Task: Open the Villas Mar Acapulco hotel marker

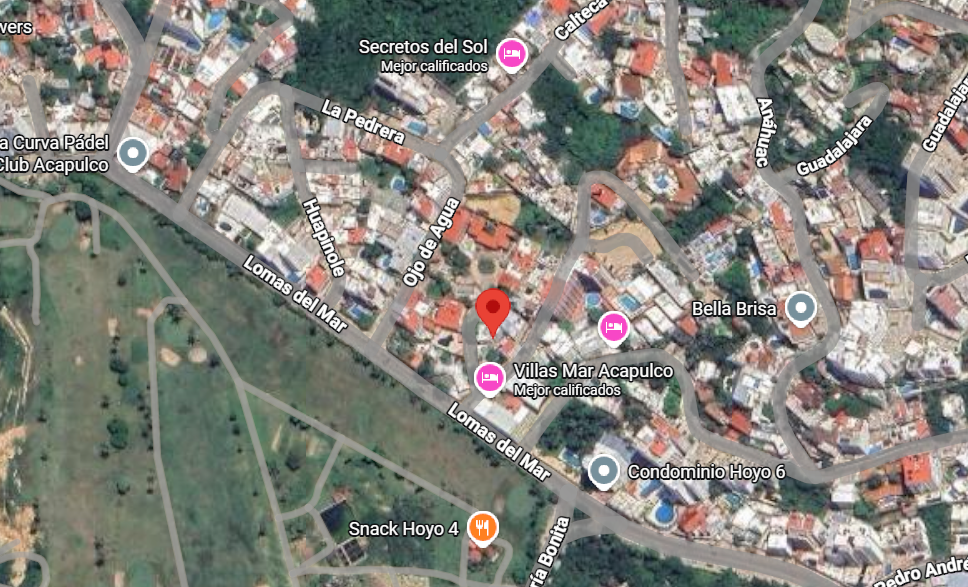Action: [489, 377]
